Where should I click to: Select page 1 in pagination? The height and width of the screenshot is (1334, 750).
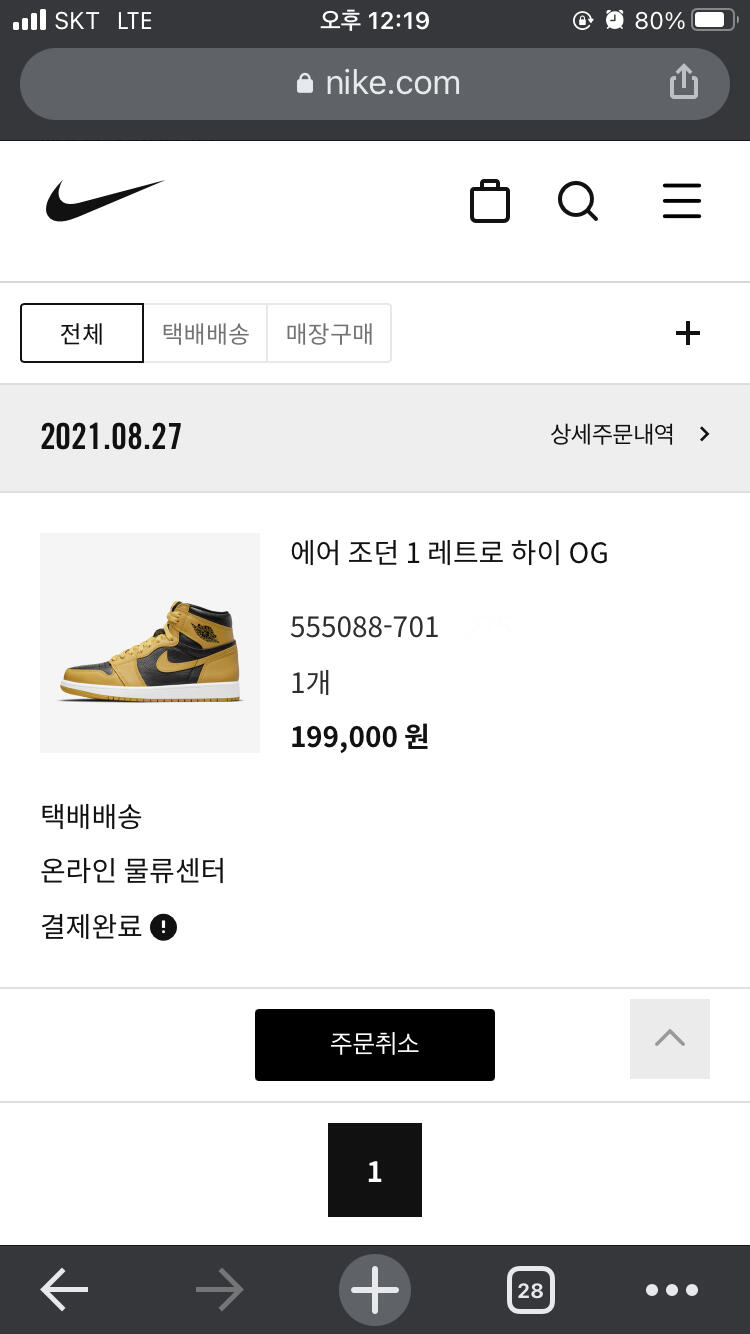[x=375, y=1170]
